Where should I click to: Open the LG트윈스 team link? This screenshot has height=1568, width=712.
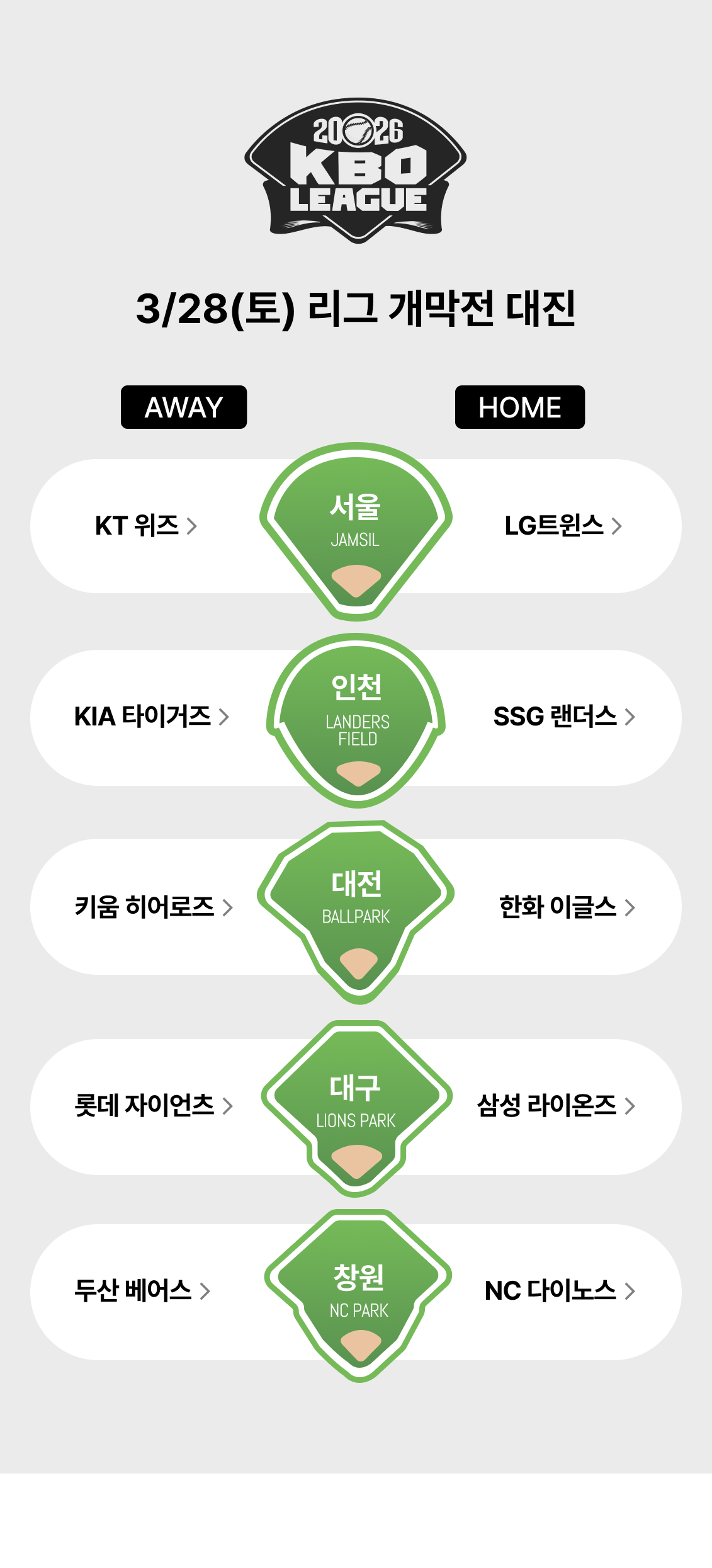(563, 526)
